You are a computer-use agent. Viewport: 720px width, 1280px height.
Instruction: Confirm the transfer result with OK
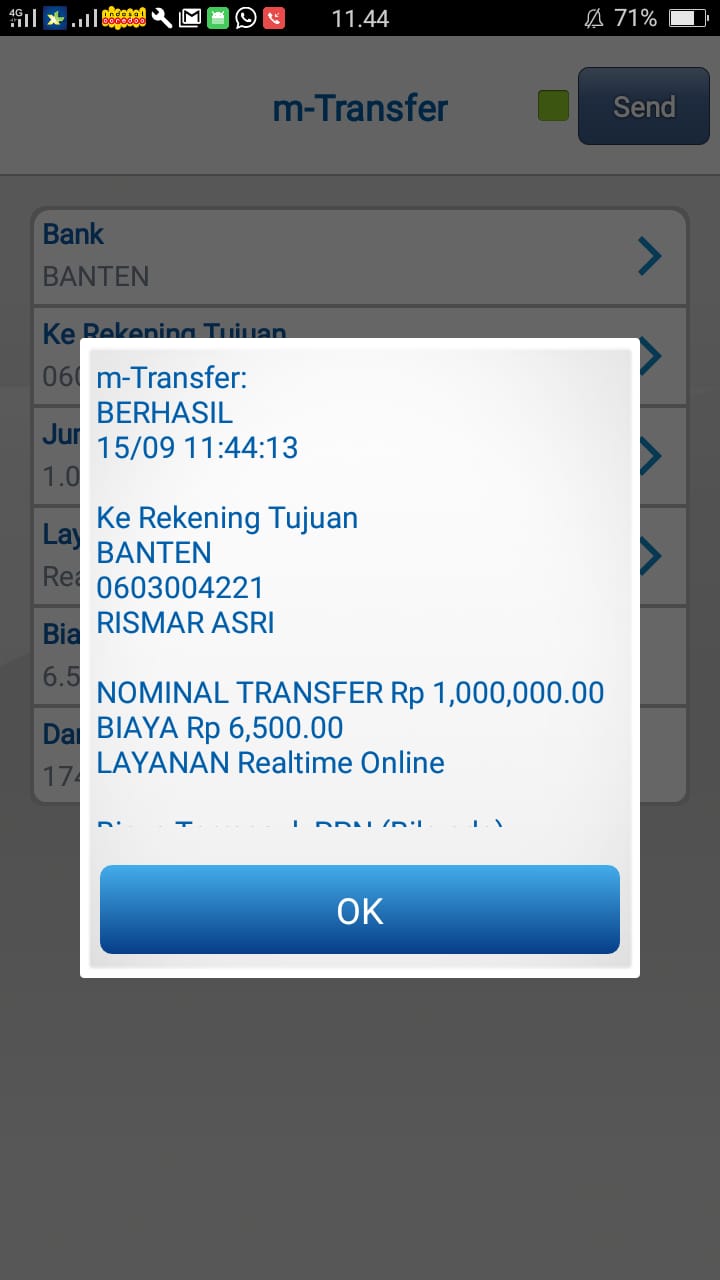360,910
